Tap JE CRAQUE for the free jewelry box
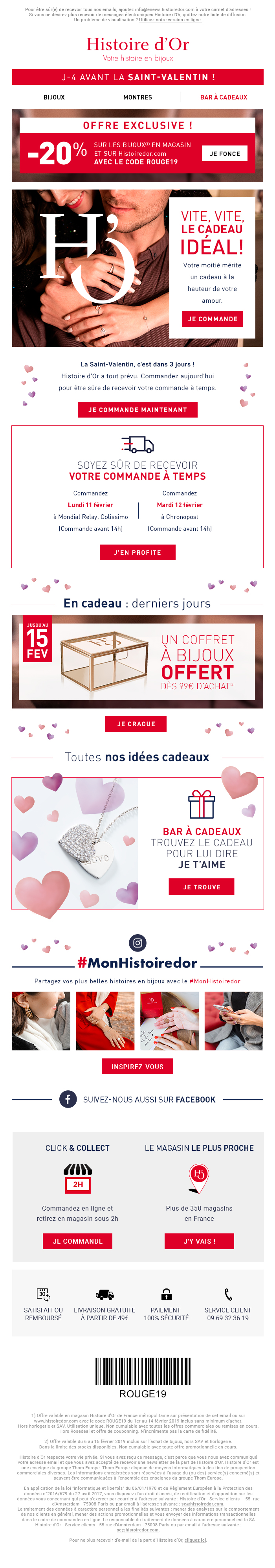 136,724
